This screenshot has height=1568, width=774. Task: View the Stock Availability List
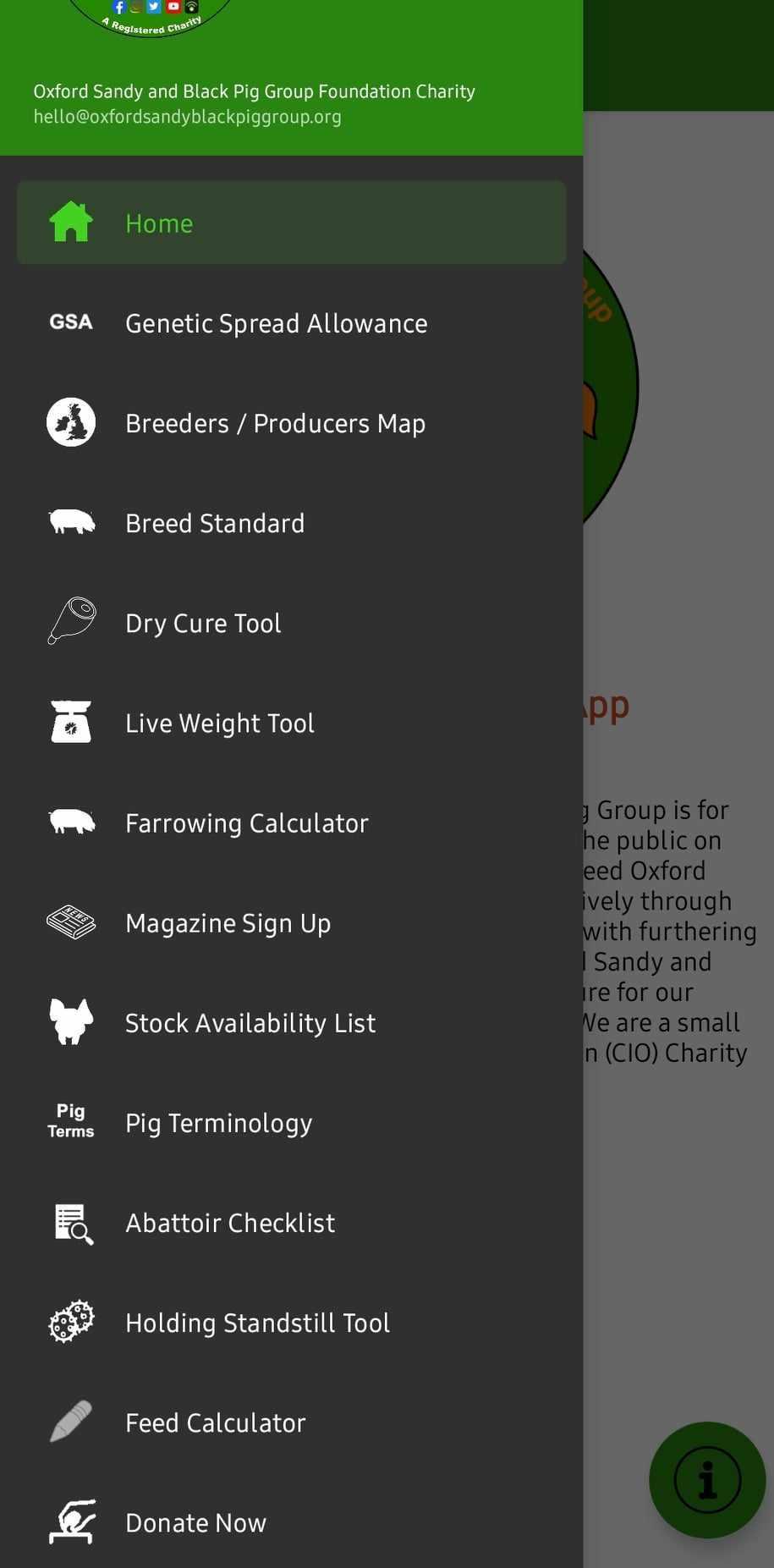250,1022
